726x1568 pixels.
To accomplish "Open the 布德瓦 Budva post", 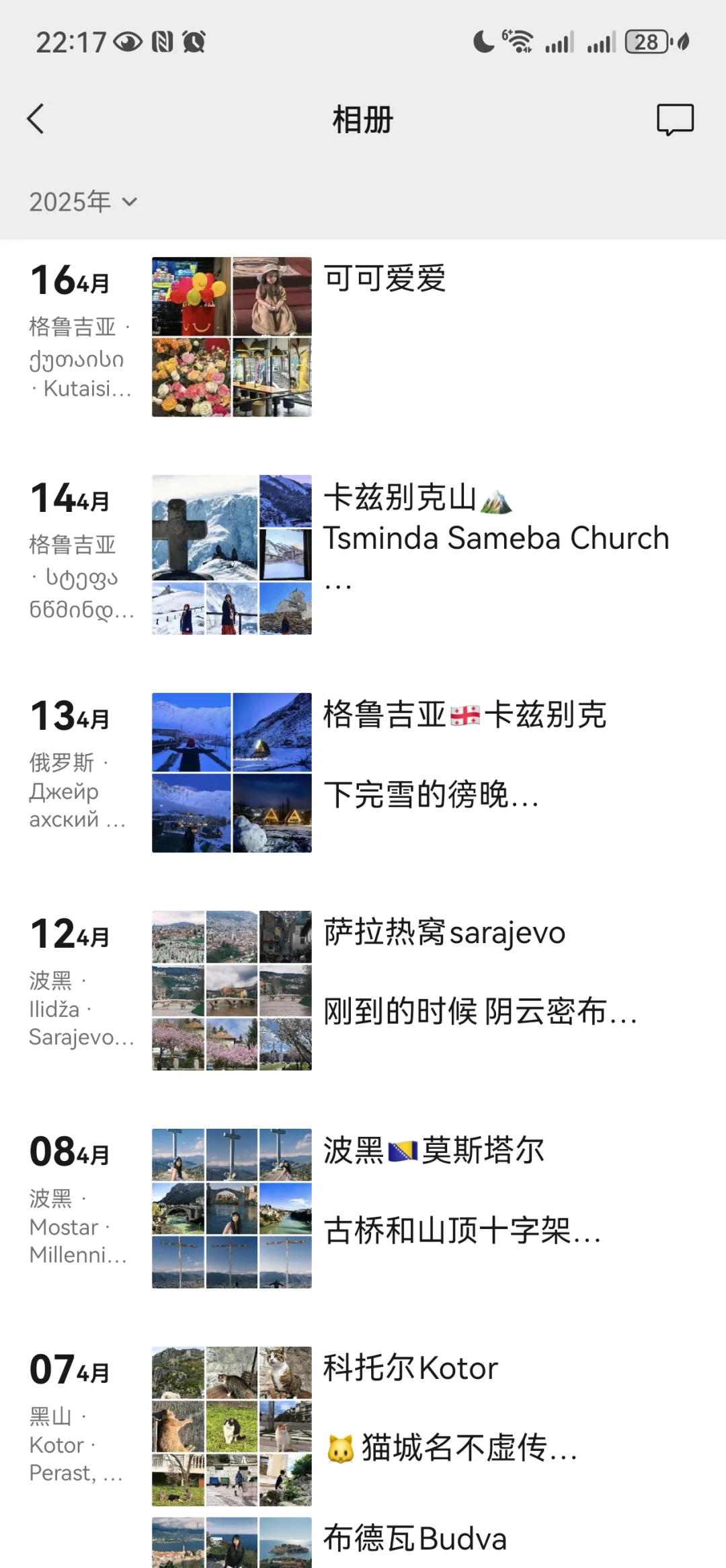I will pyautogui.click(x=415, y=1539).
